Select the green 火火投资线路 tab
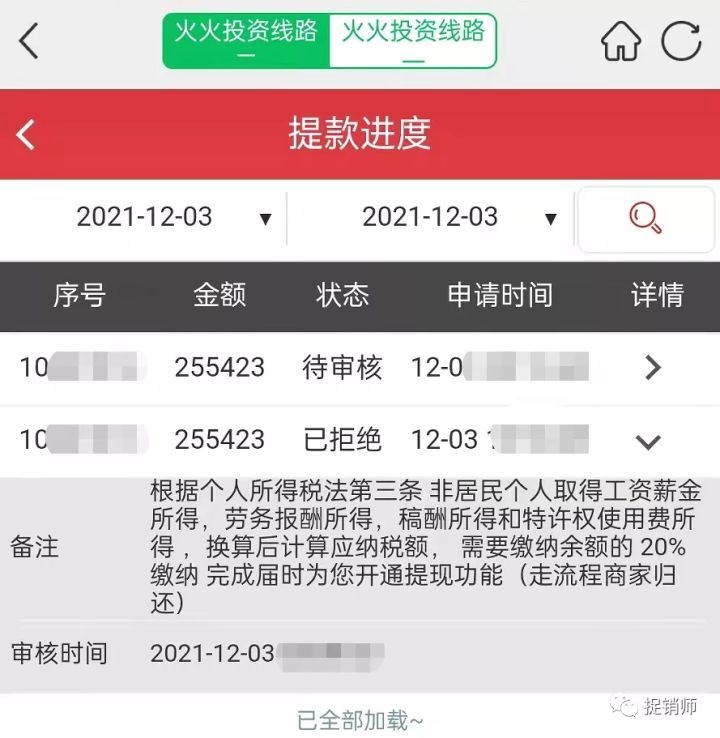 tap(246, 40)
